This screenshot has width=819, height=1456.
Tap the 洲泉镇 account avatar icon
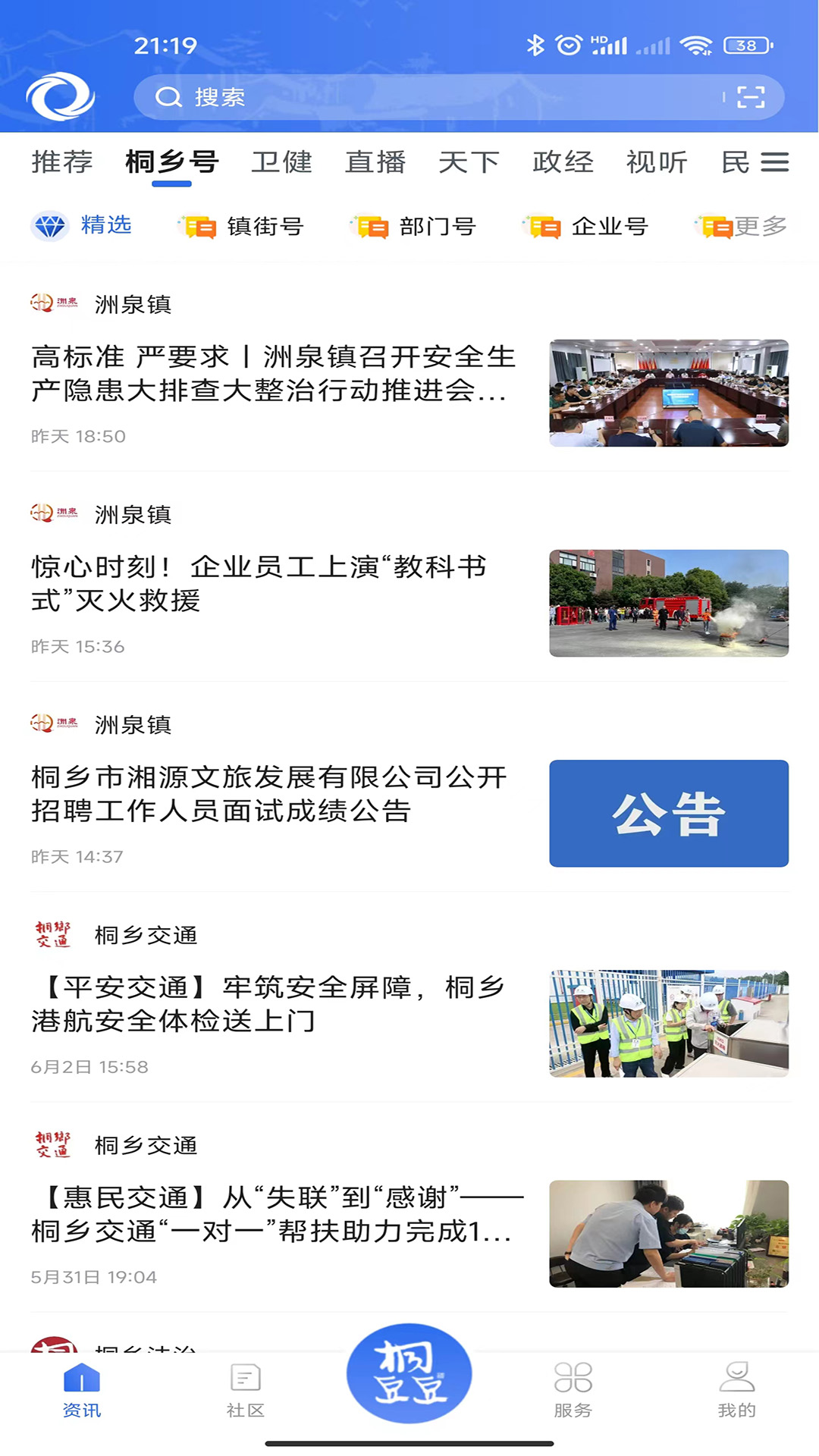[53, 303]
